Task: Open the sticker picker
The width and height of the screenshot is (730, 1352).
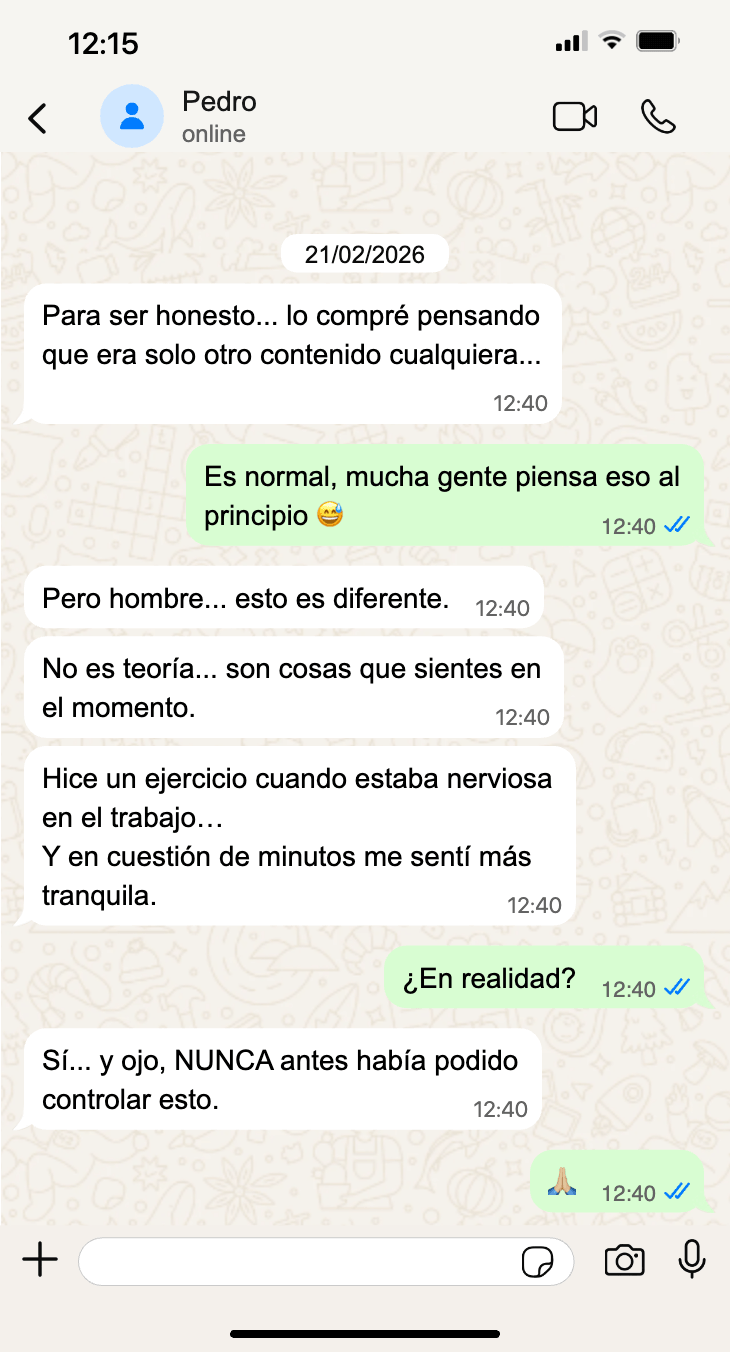Action: pos(538,1262)
